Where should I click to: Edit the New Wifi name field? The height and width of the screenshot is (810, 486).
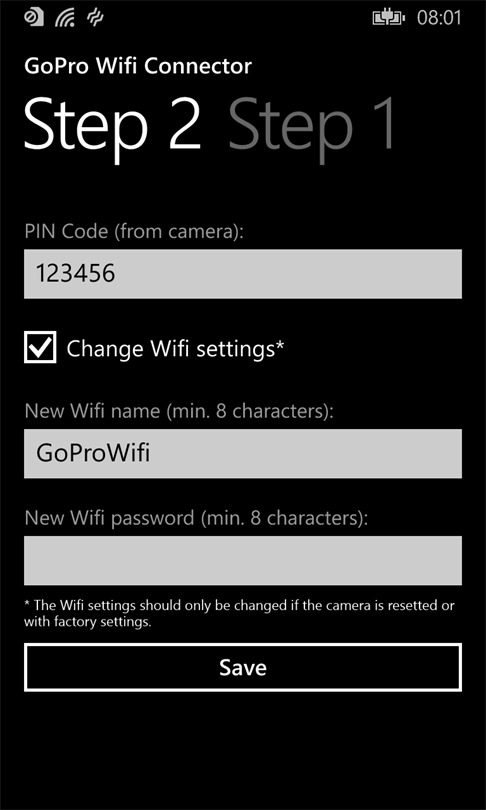pos(243,454)
